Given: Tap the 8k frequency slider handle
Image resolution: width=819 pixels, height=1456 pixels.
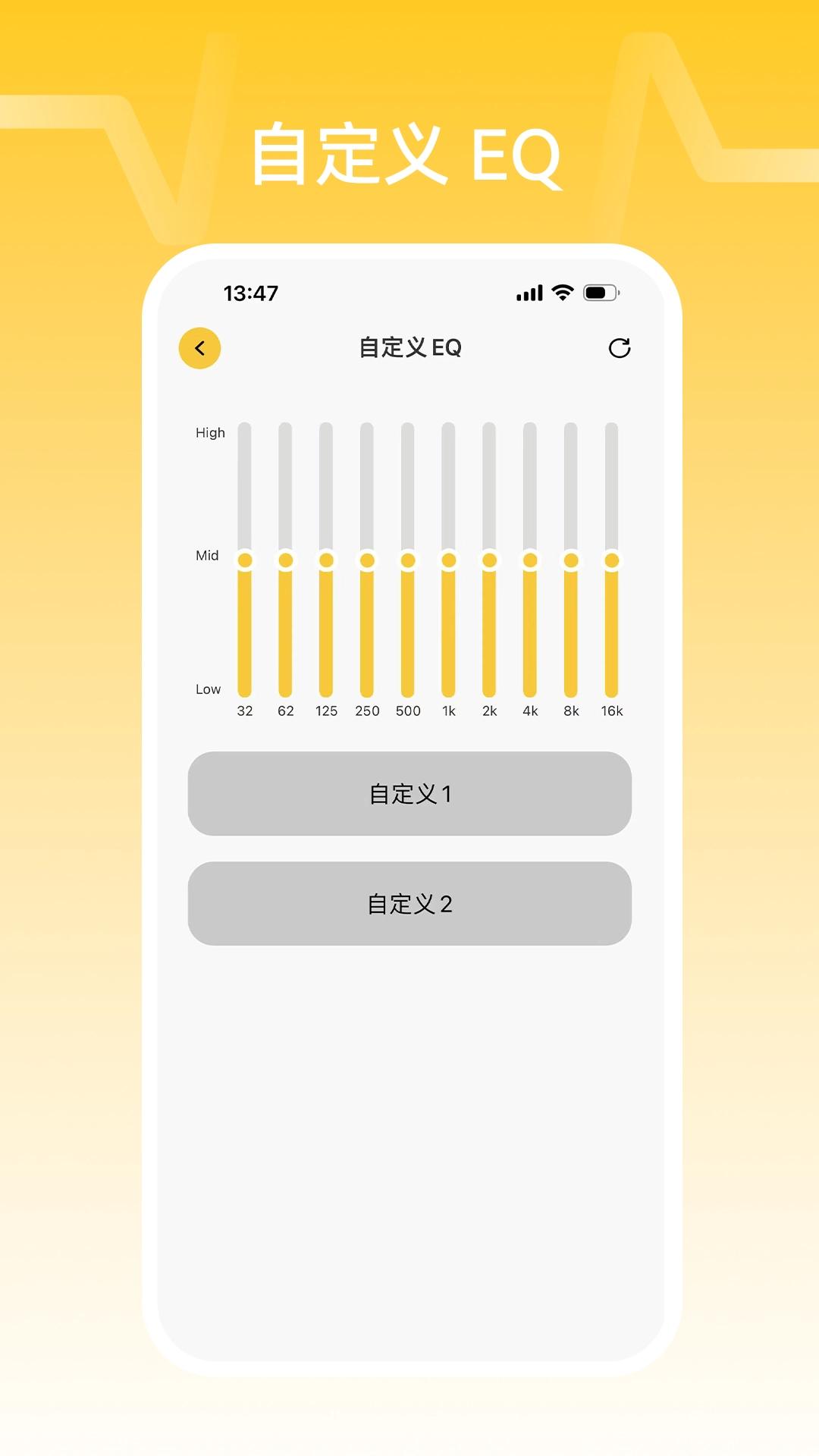Looking at the screenshot, I should point(572,561).
